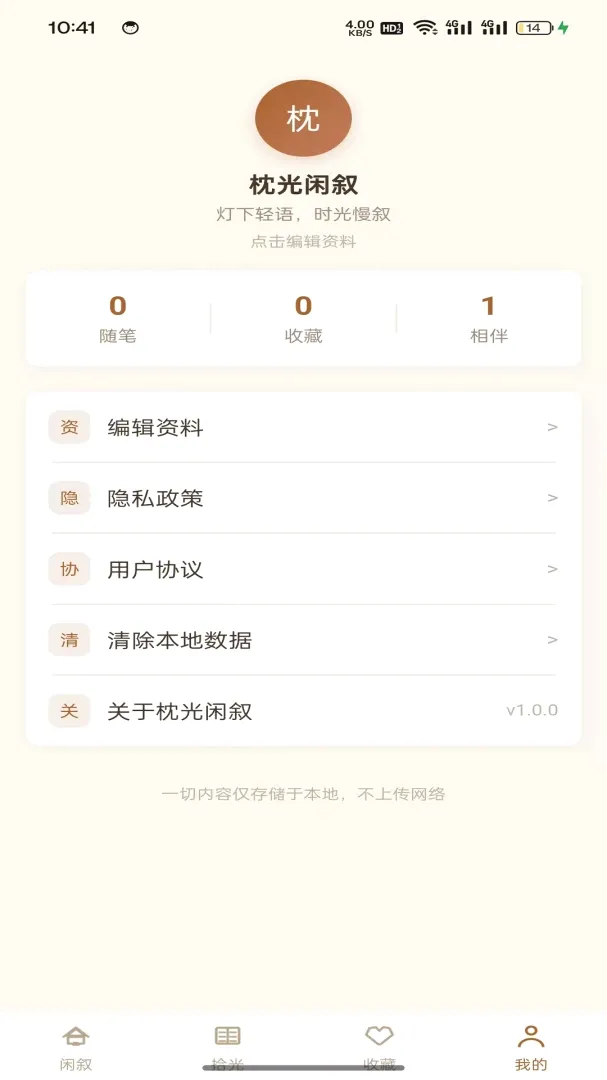Switch to the 闲叙 tab
This screenshot has width=607, height=1080.
[x=76, y=1048]
